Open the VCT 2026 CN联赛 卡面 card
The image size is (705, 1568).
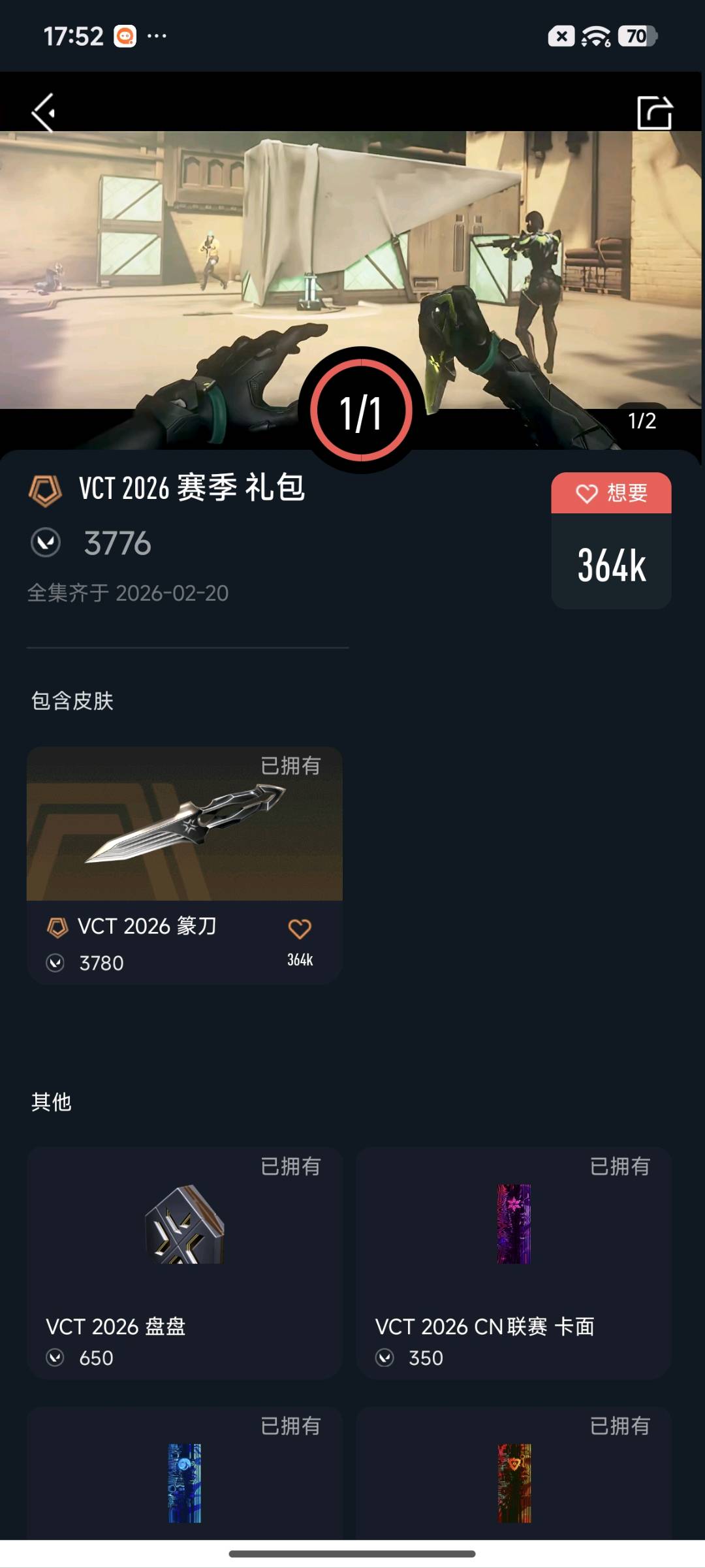click(513, 1263)
